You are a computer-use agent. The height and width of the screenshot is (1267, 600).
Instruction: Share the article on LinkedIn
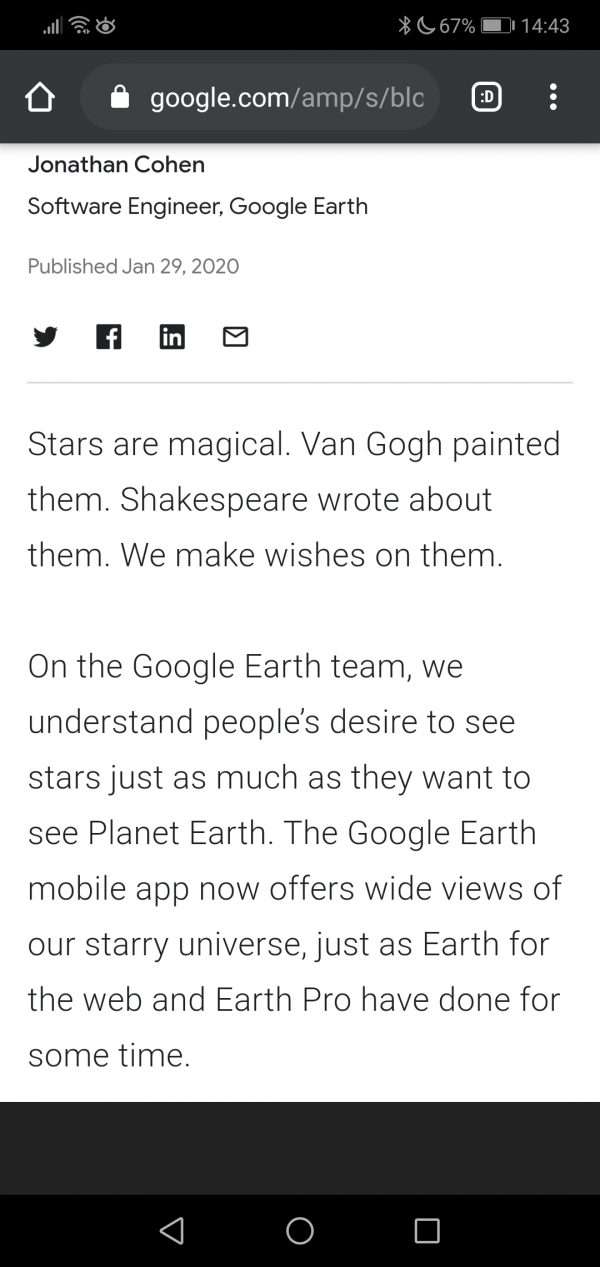172,337
